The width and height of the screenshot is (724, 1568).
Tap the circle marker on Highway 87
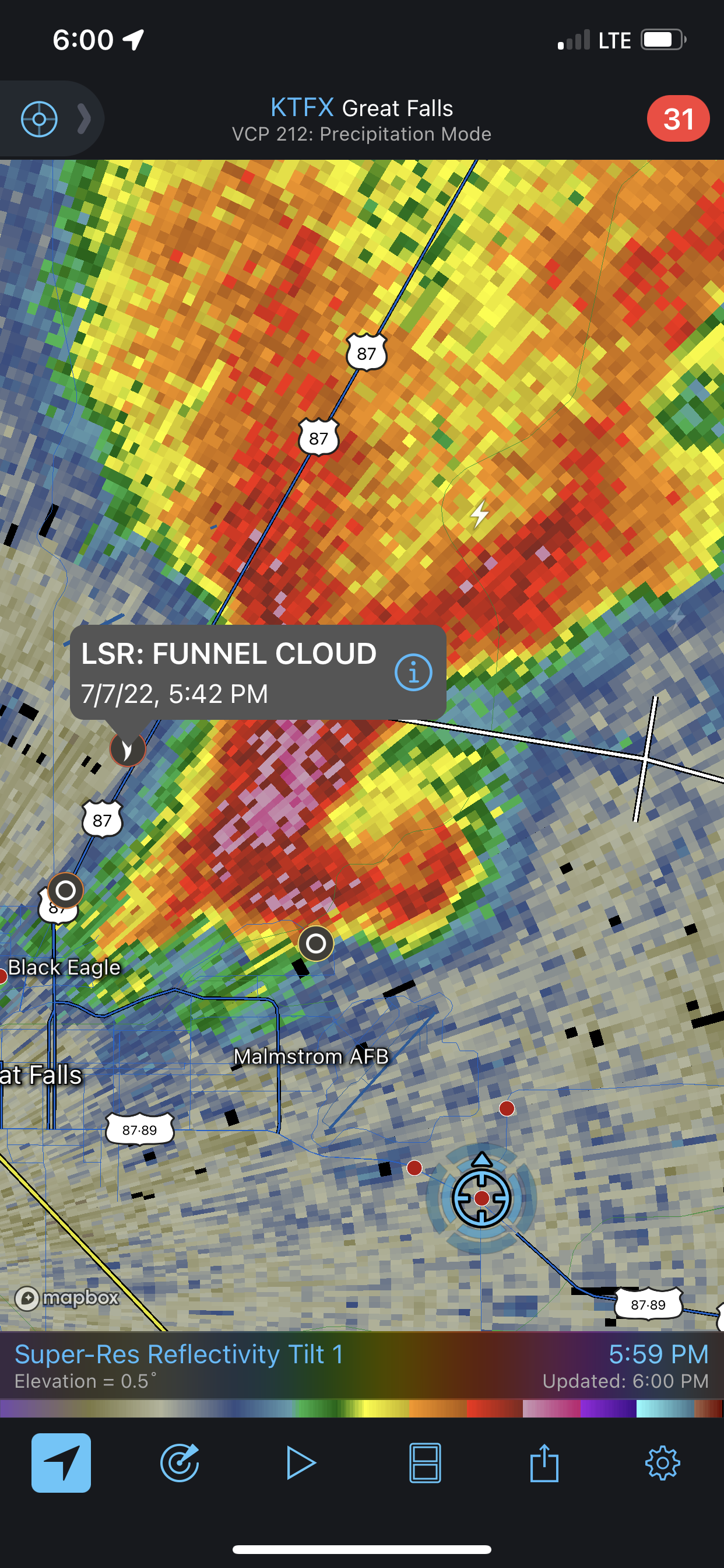click(x=66, y=891)
